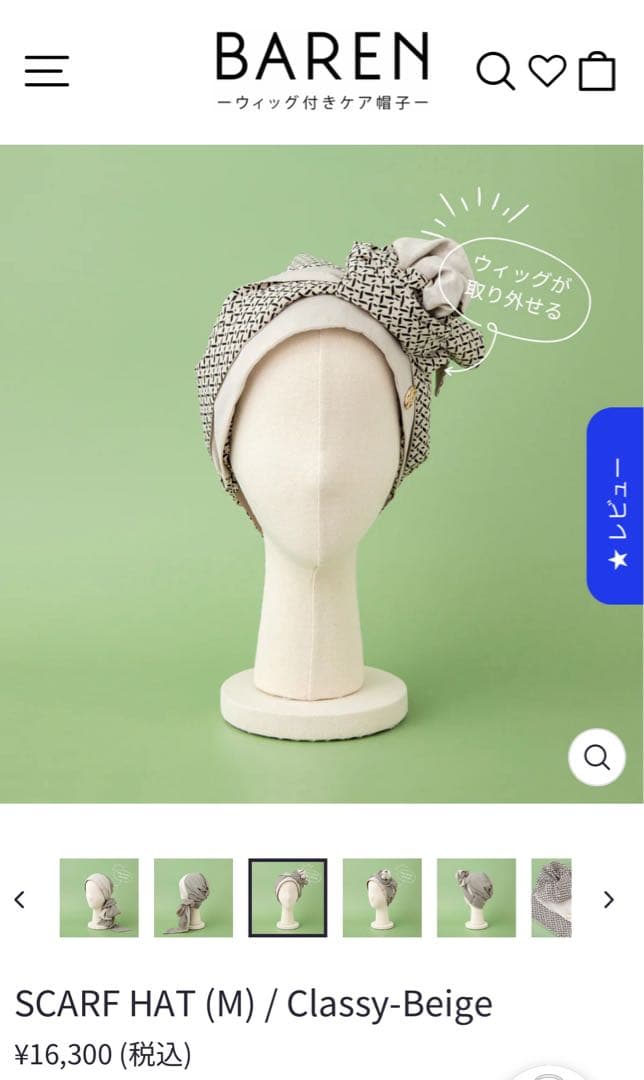Show previous thumbnails with the left arrow
Viewport: 644px width, 1080px height.
coord(19,899)
